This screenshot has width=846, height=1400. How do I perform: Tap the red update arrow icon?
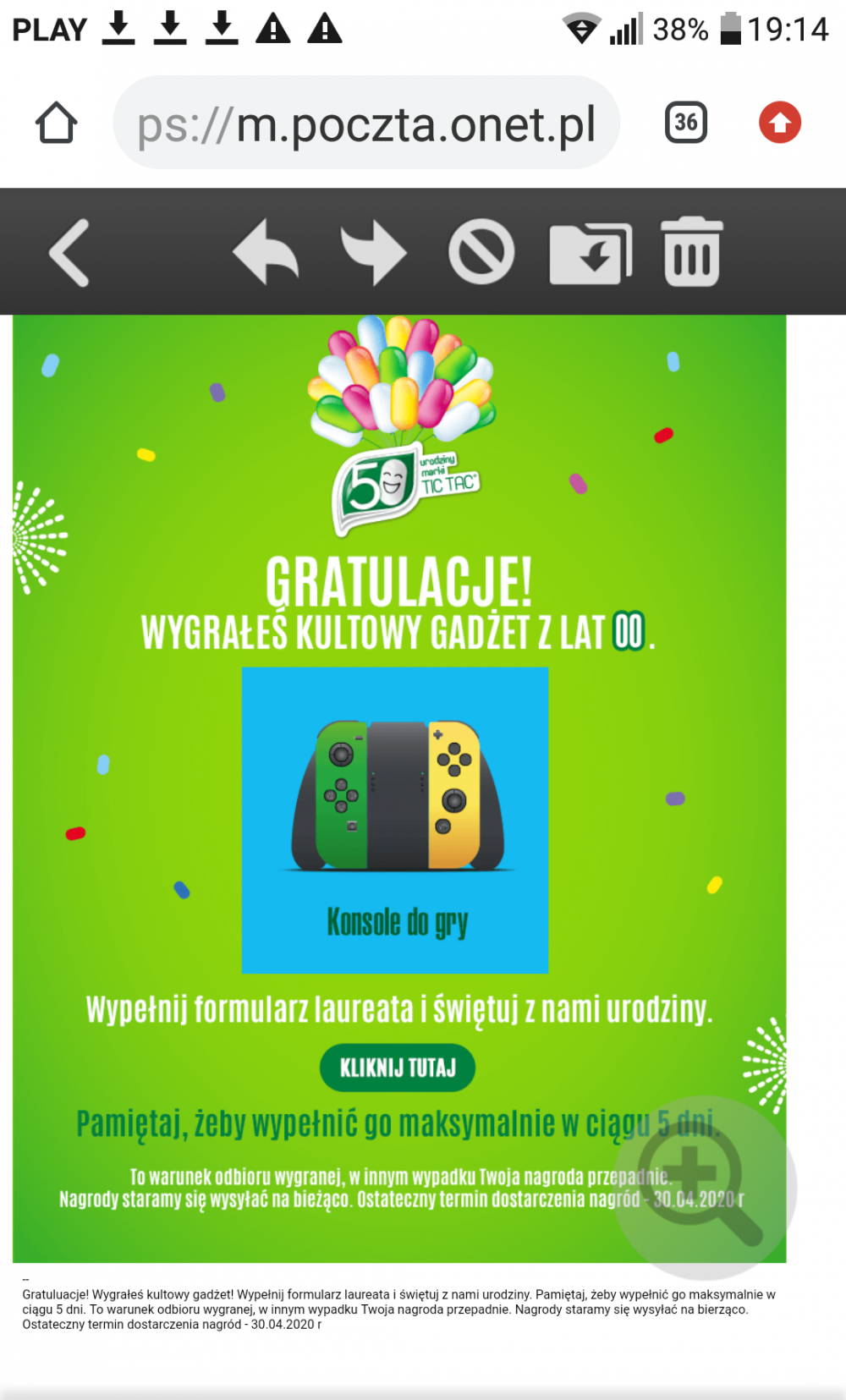pos(779,123)
